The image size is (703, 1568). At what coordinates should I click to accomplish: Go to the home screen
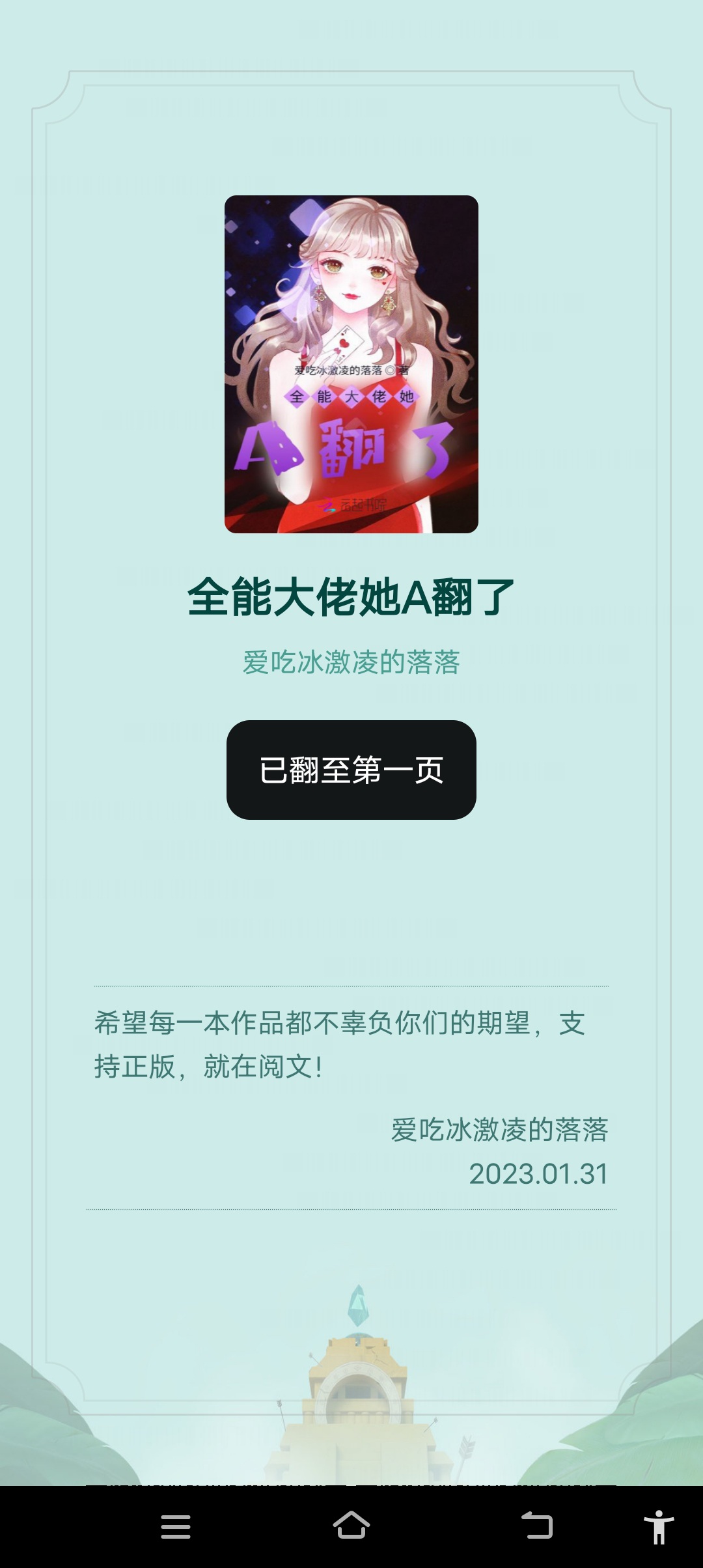pyautogui.click(x=351, y=1526)
